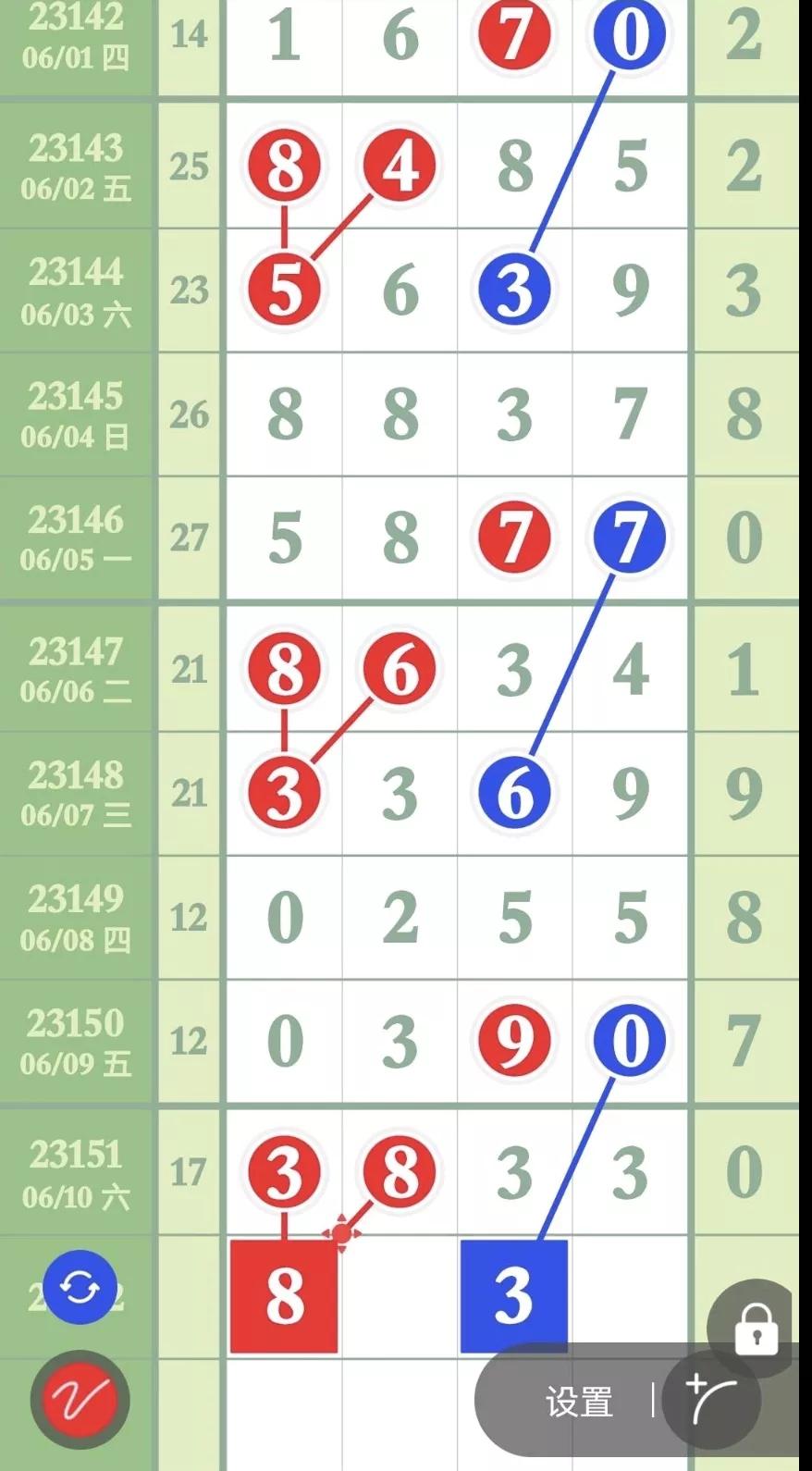Tap the blue circled 0 in row 23142
The image size is (812, 1471).
tap(629, 33)
